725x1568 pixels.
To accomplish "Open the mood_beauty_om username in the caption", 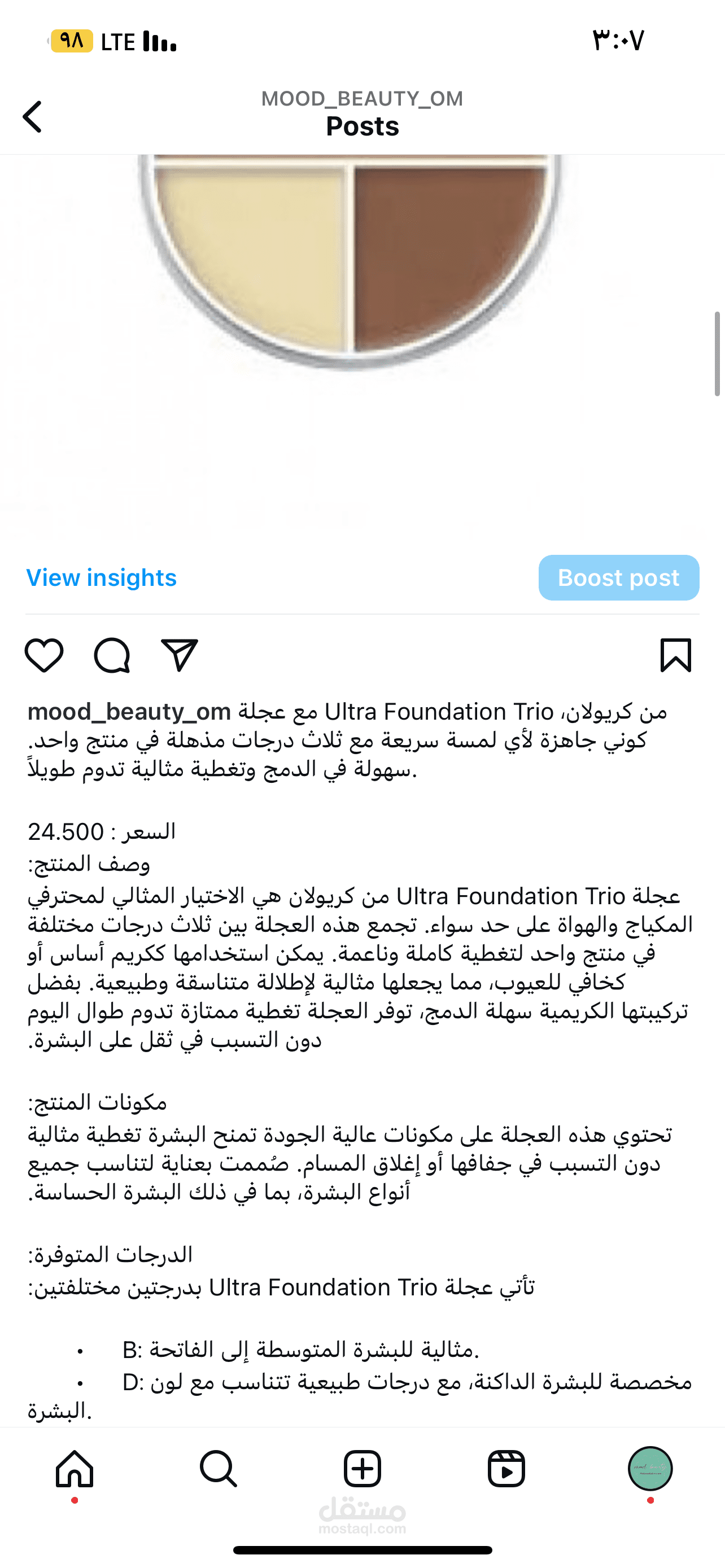I will click(x=129, y=712).
